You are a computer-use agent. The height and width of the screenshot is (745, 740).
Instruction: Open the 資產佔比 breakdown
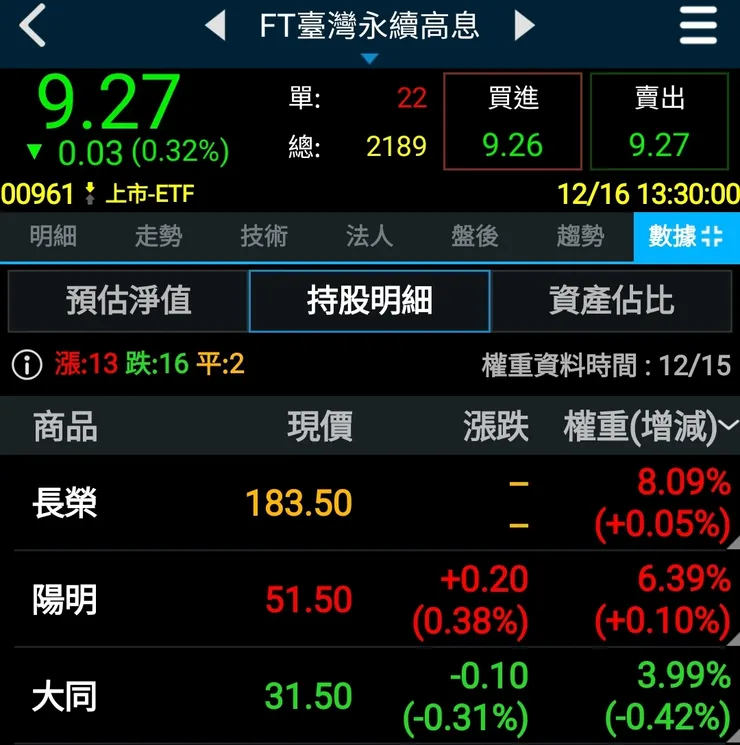(611, 301)
